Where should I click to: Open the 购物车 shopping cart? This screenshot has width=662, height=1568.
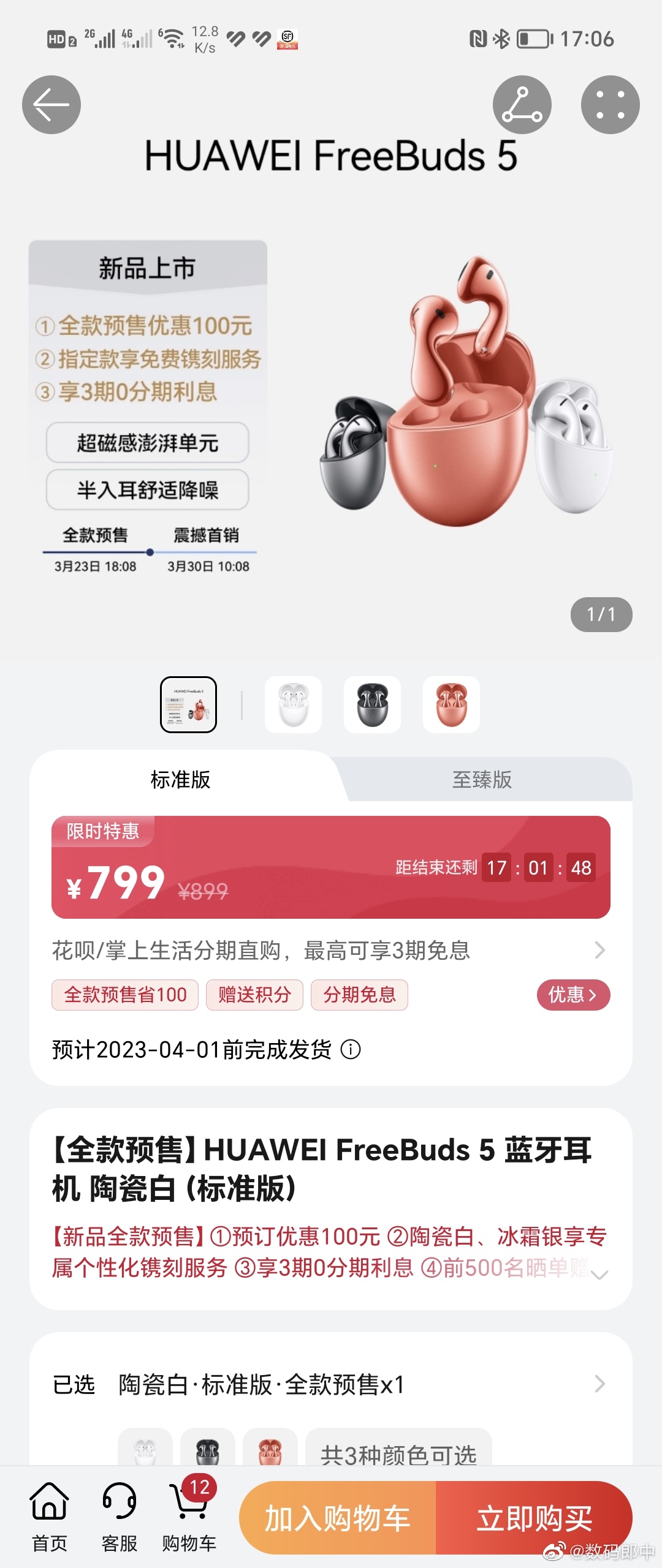pos(189,1517)
